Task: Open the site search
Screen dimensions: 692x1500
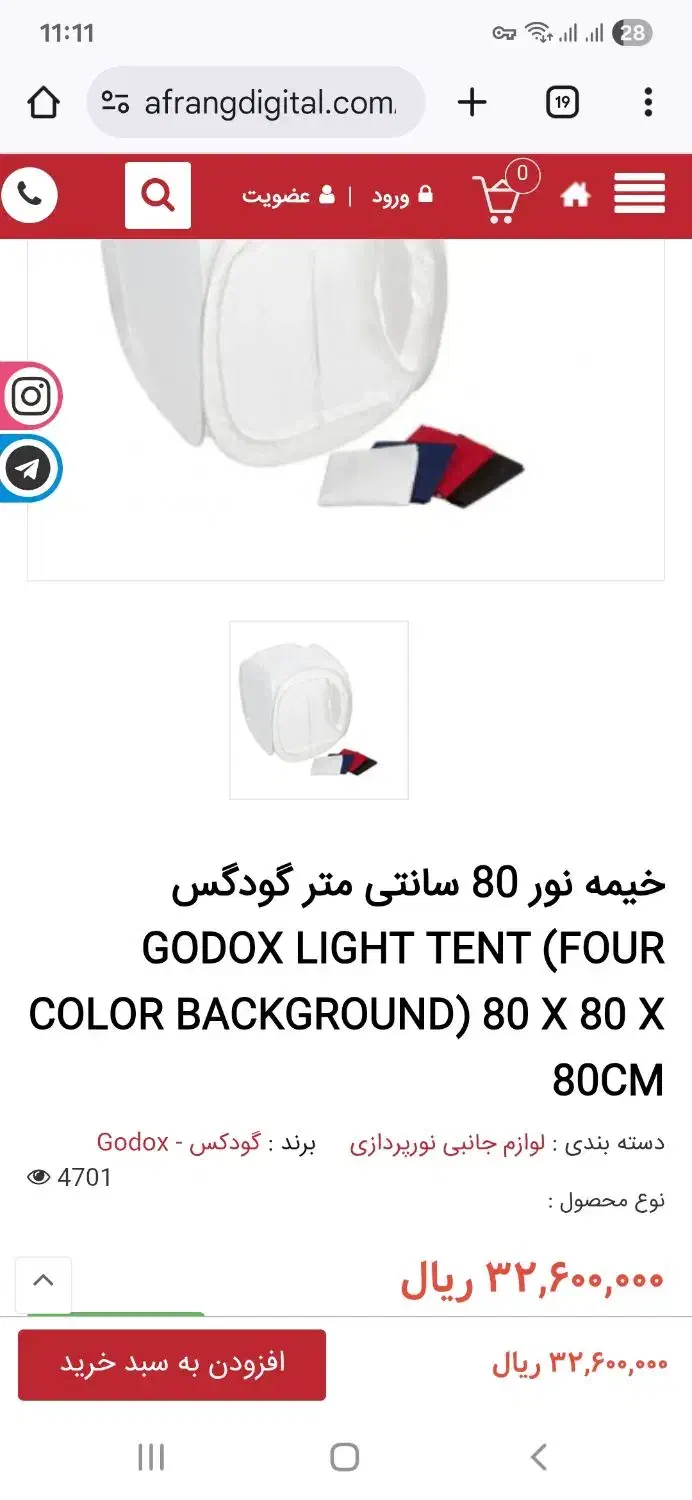Action: pos(158,196)
